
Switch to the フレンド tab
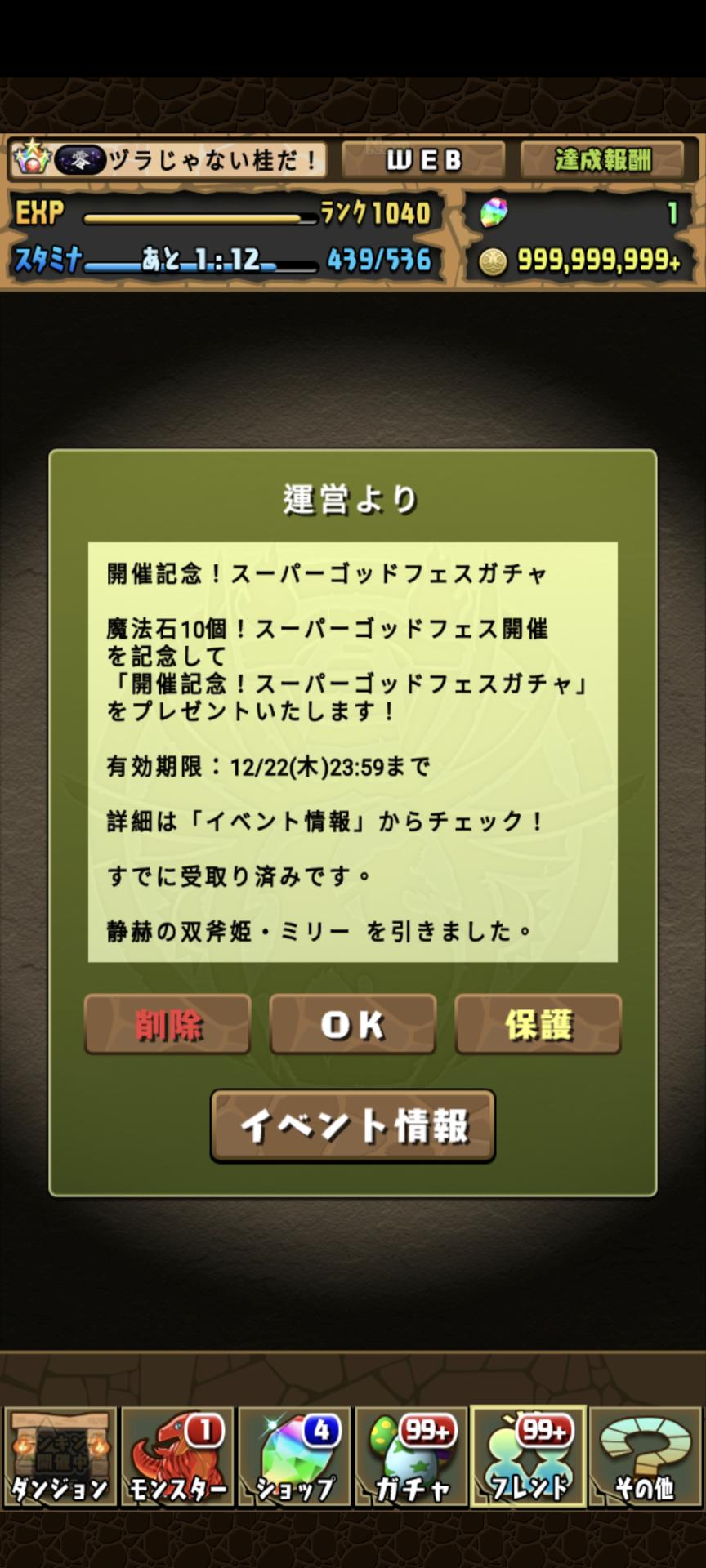[x=528, y=1457]
